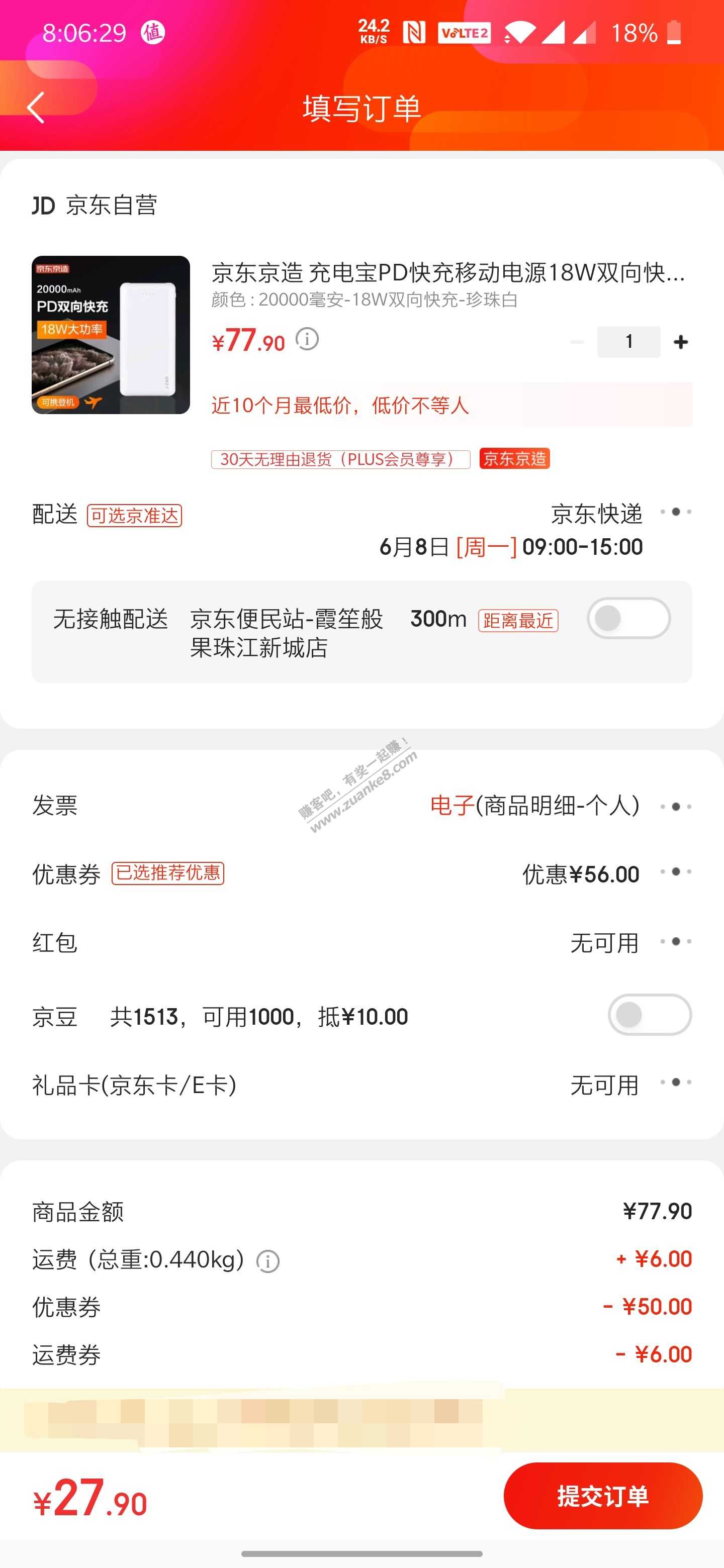
Task: Submit the order with 提交订单
Action: [x=603, y=1496]
